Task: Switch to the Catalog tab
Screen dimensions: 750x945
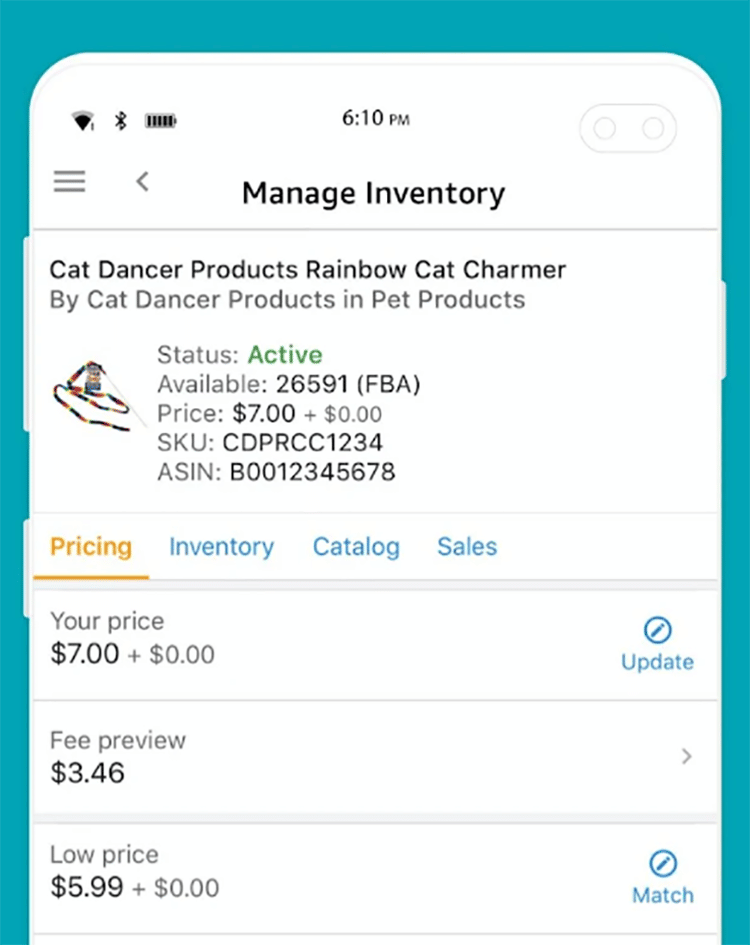Action: 356,547
